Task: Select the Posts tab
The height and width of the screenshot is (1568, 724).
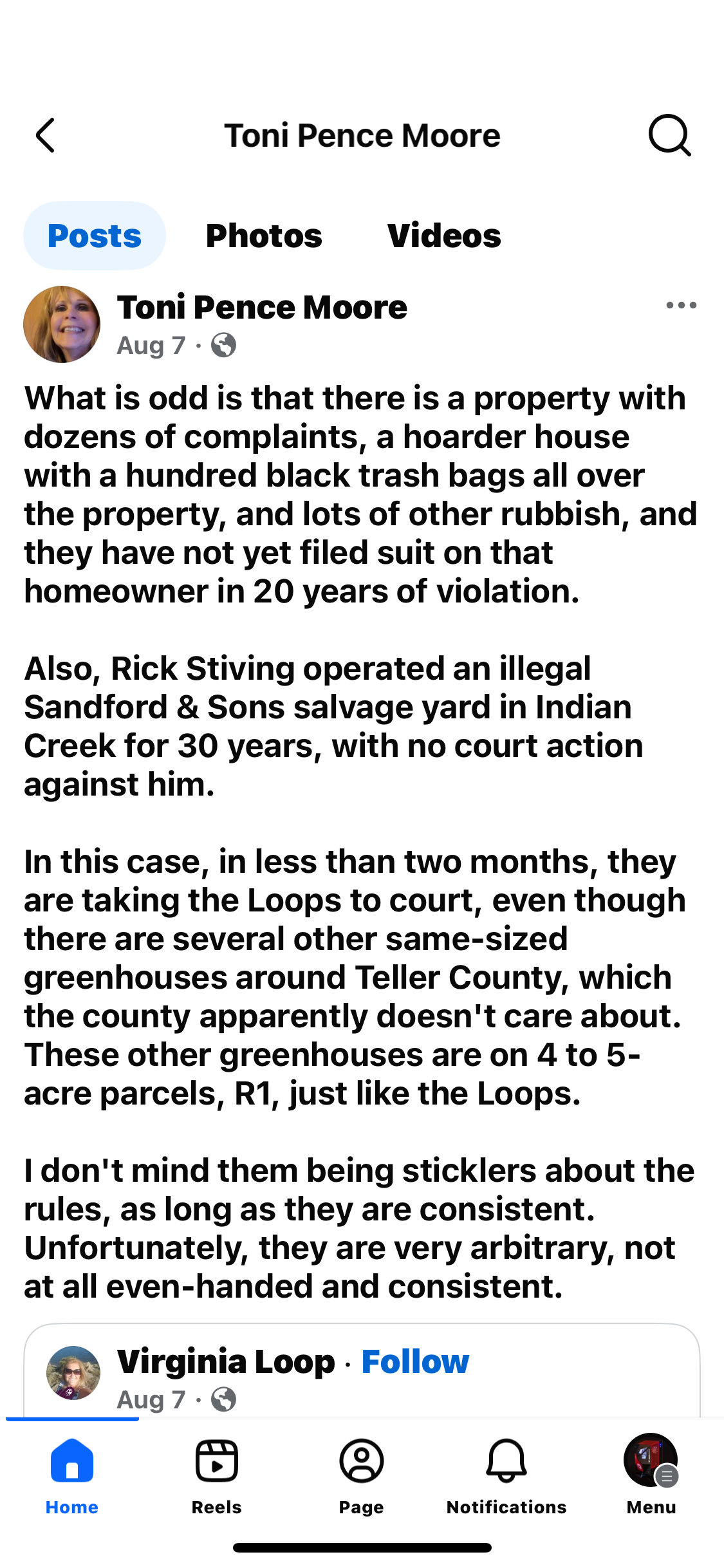Action: 95,236
